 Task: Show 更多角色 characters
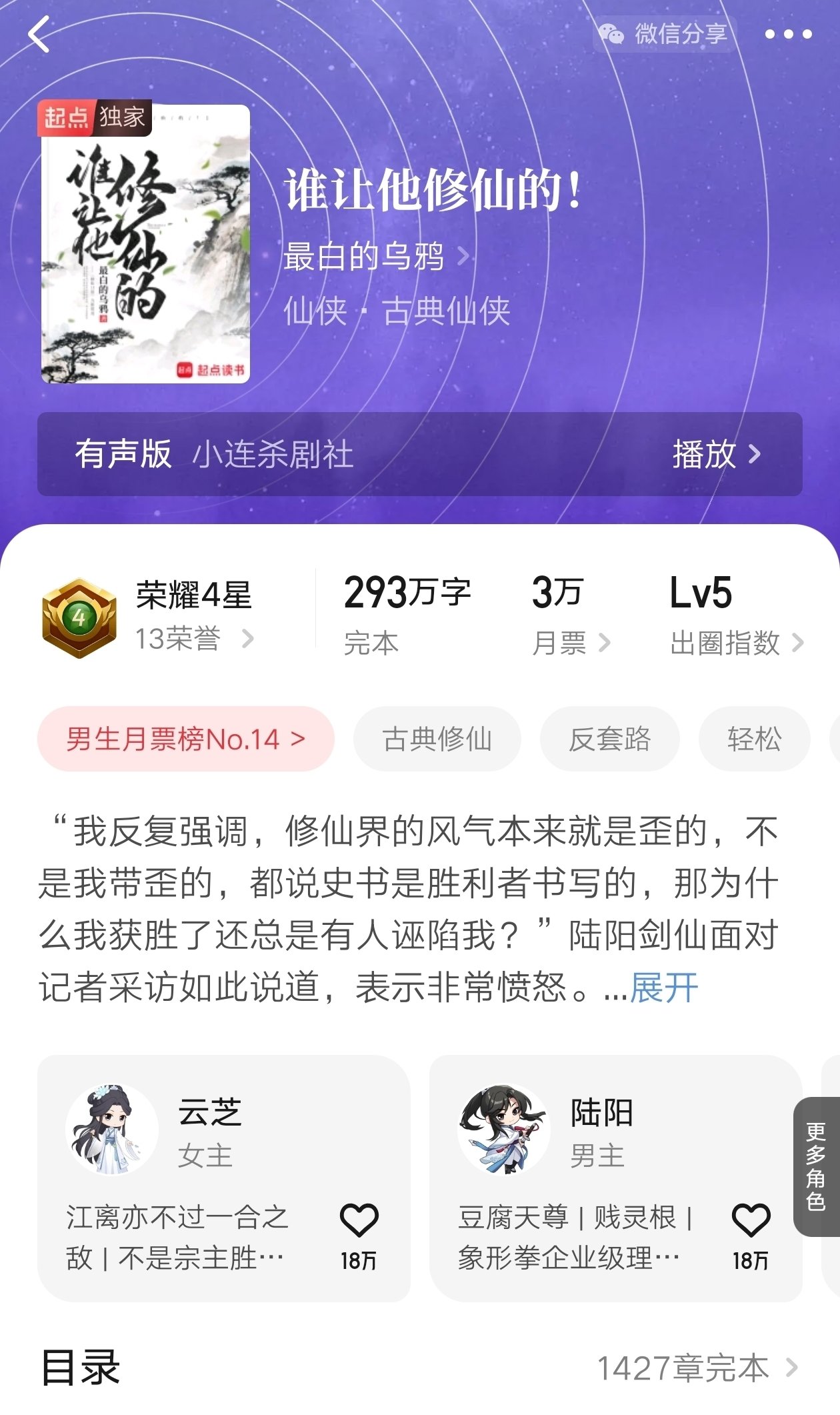click(816, 1166)
